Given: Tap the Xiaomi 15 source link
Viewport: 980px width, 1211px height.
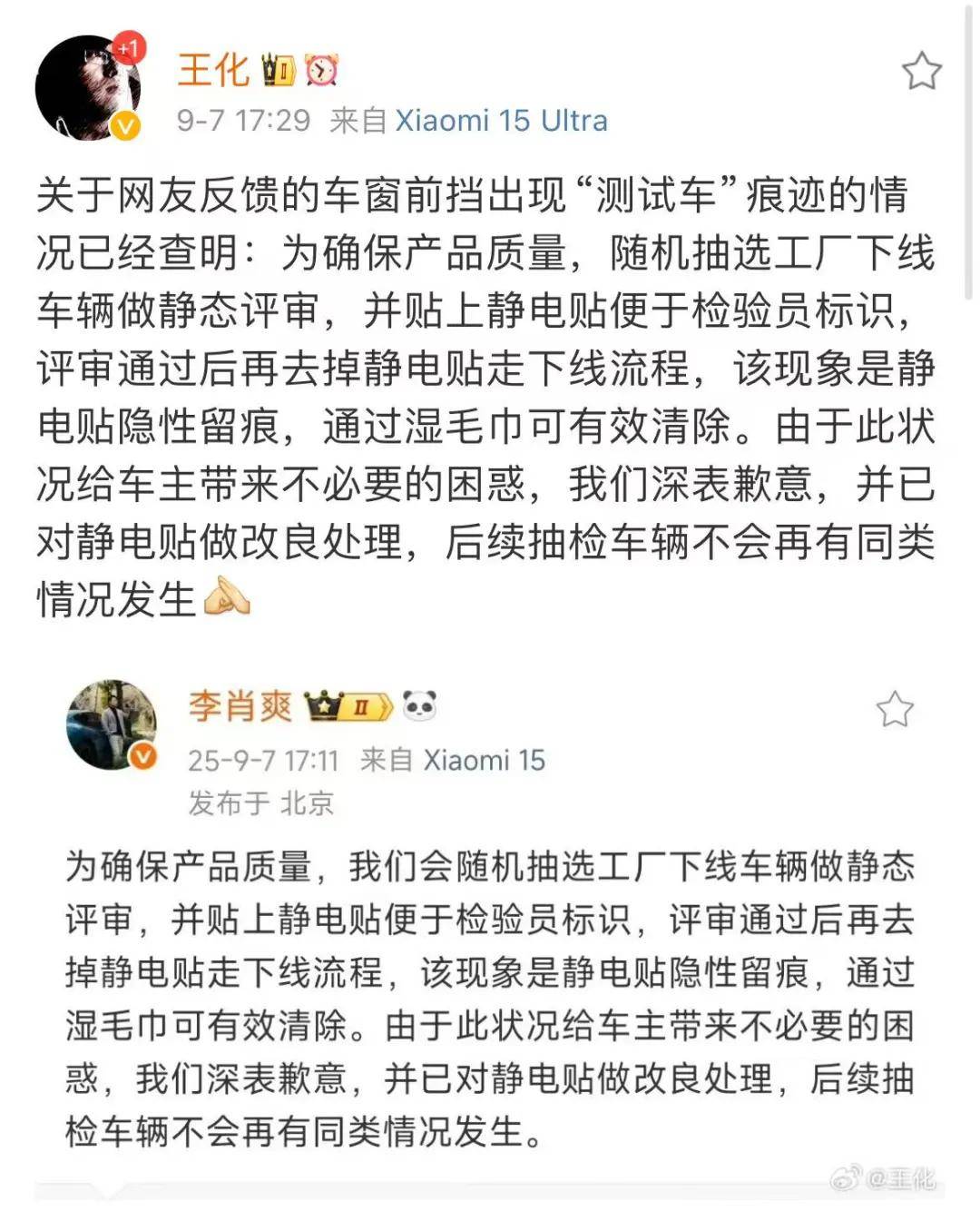Looking at the screenshot, I should tap(484, 760).
